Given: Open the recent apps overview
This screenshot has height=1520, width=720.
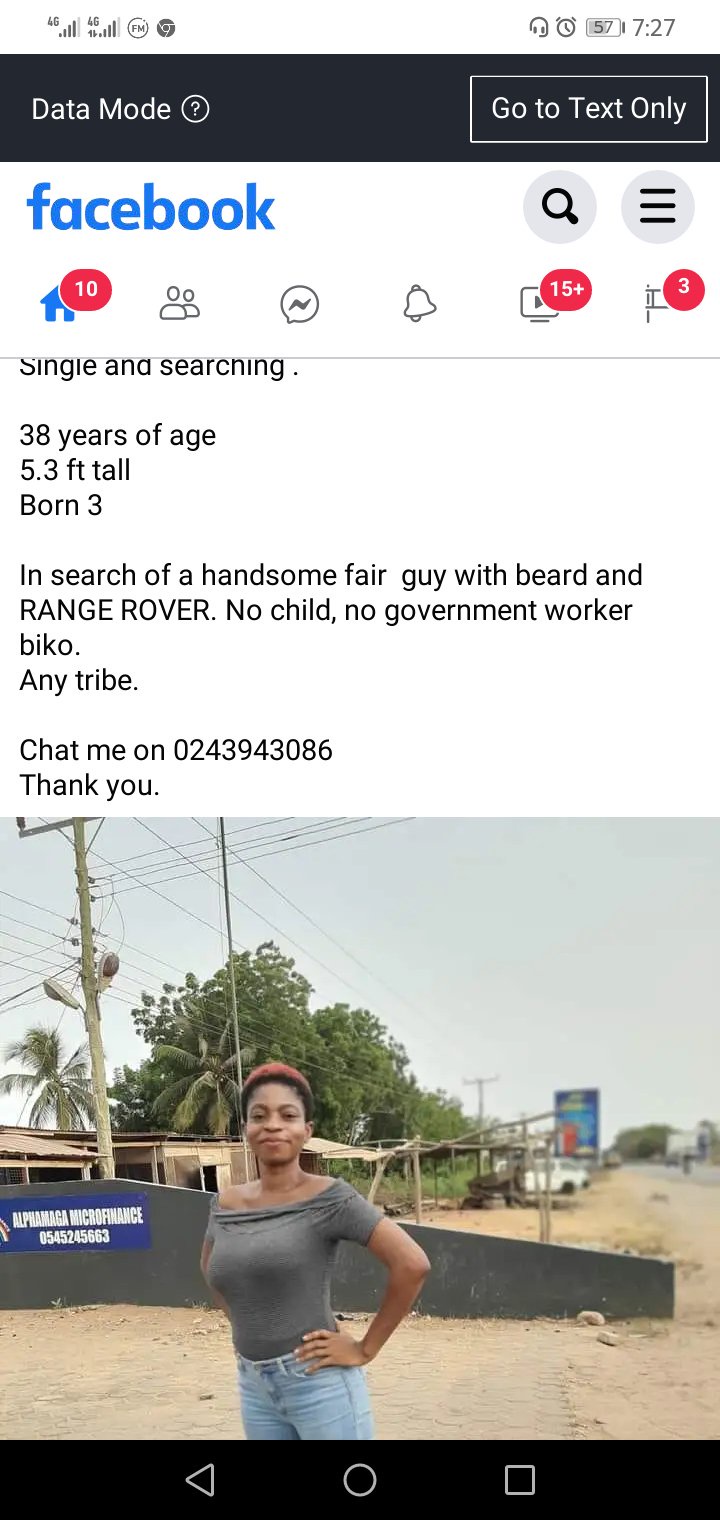Looking at the screenshot, I should pos(519,1479).
